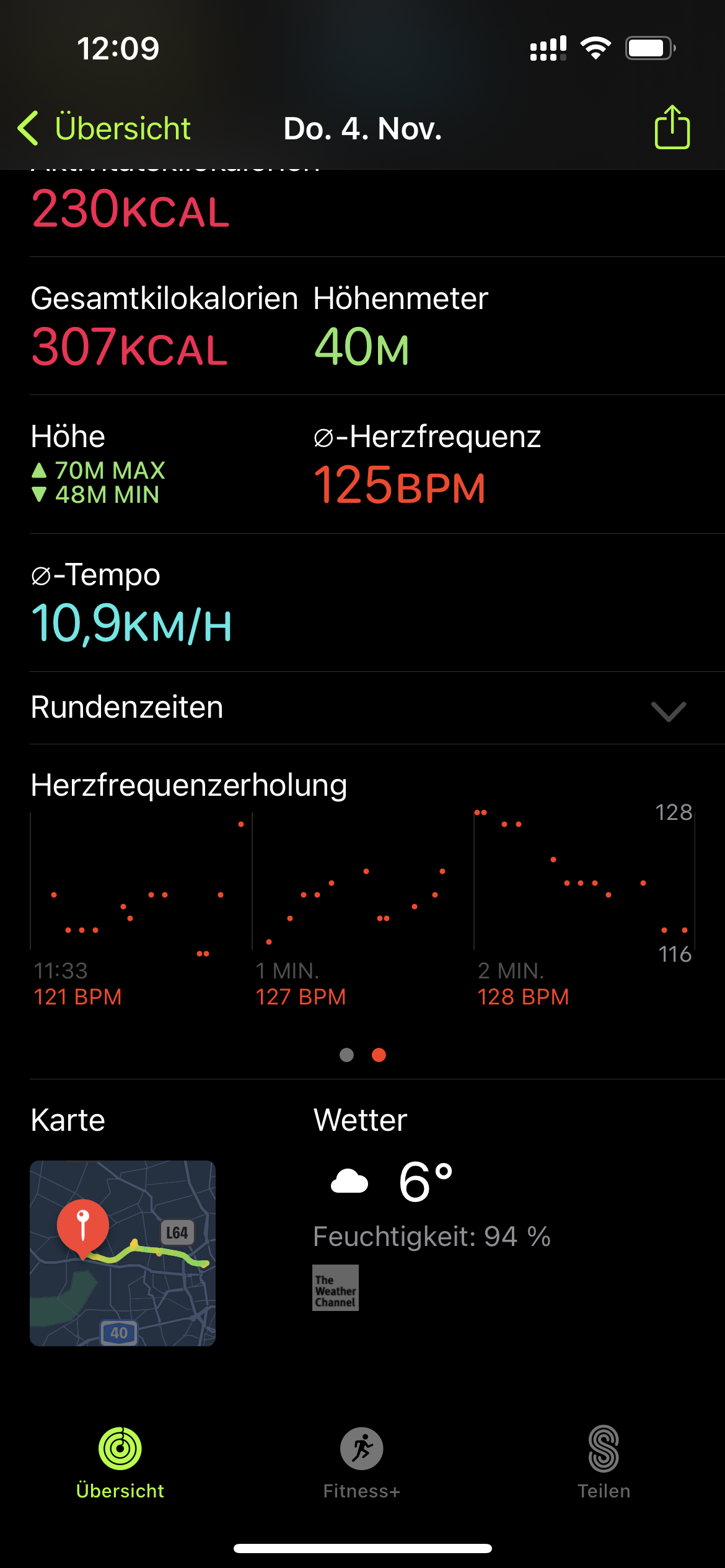Screen dimensions: 725x1568
Task: Share this workout via the share icon
Action: 672,128
